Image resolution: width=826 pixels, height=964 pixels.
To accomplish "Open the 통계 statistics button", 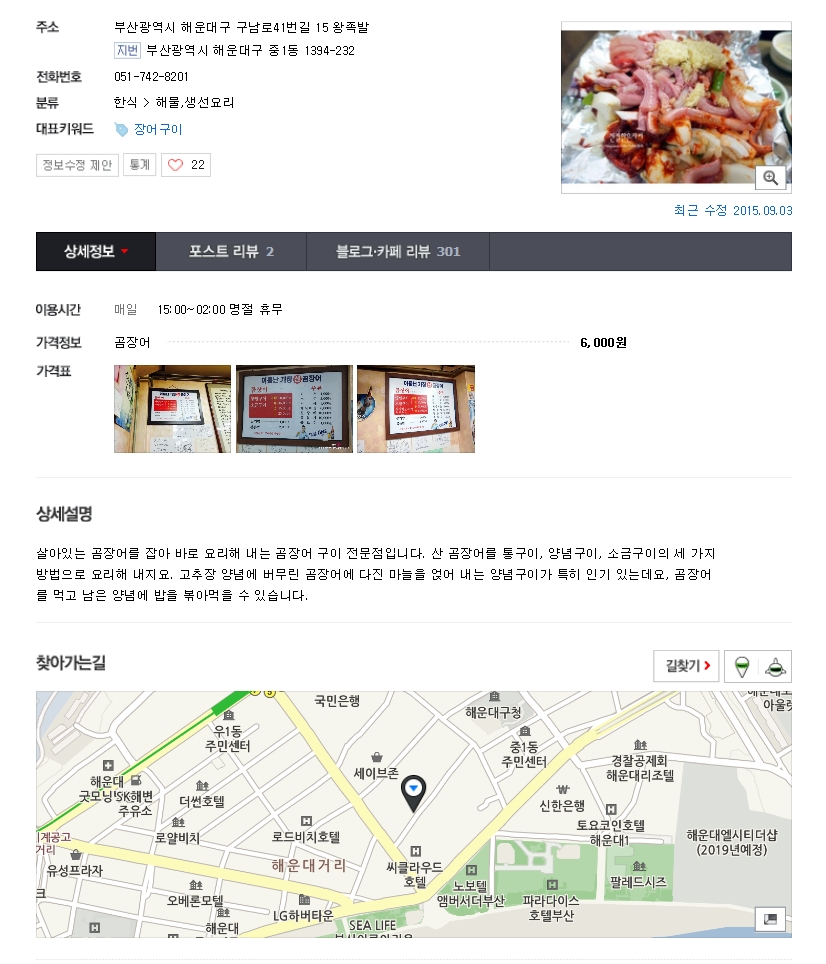I will coord(139,165).
